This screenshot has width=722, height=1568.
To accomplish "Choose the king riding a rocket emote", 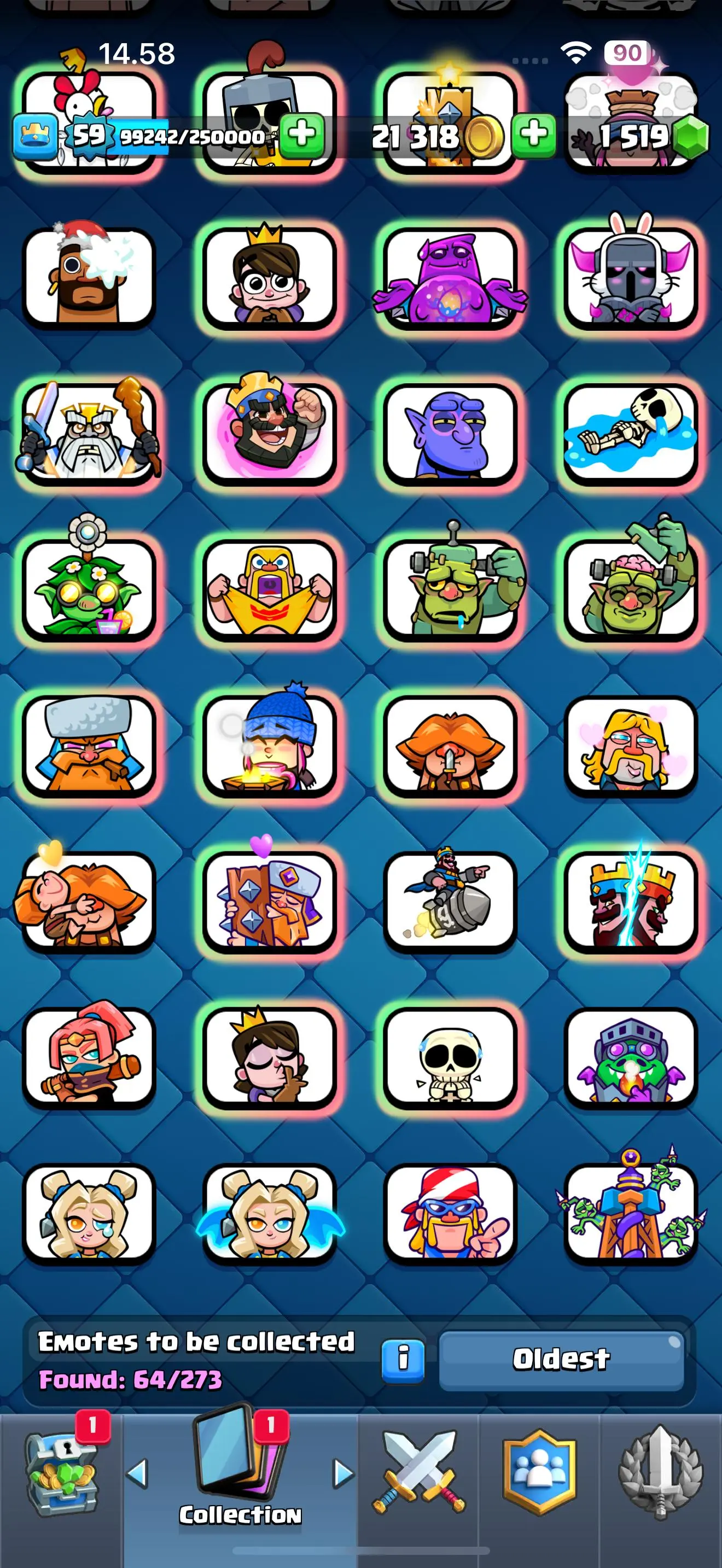I will (450, 901).
